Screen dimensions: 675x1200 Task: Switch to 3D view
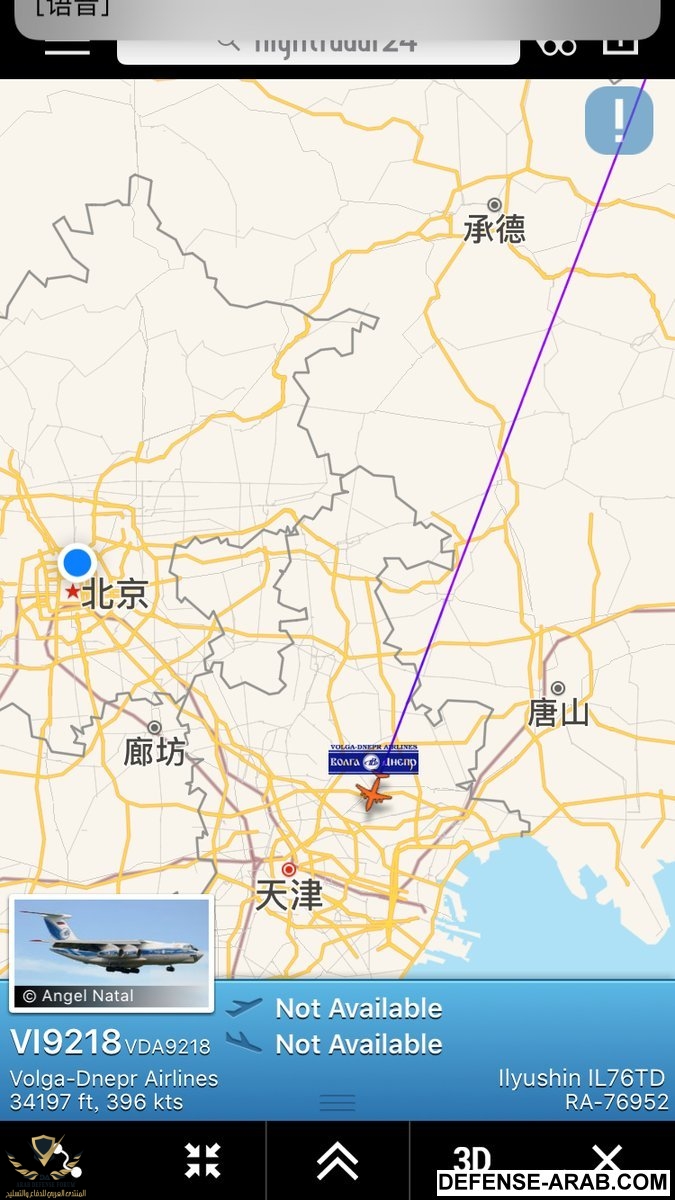click(472, 1159)
